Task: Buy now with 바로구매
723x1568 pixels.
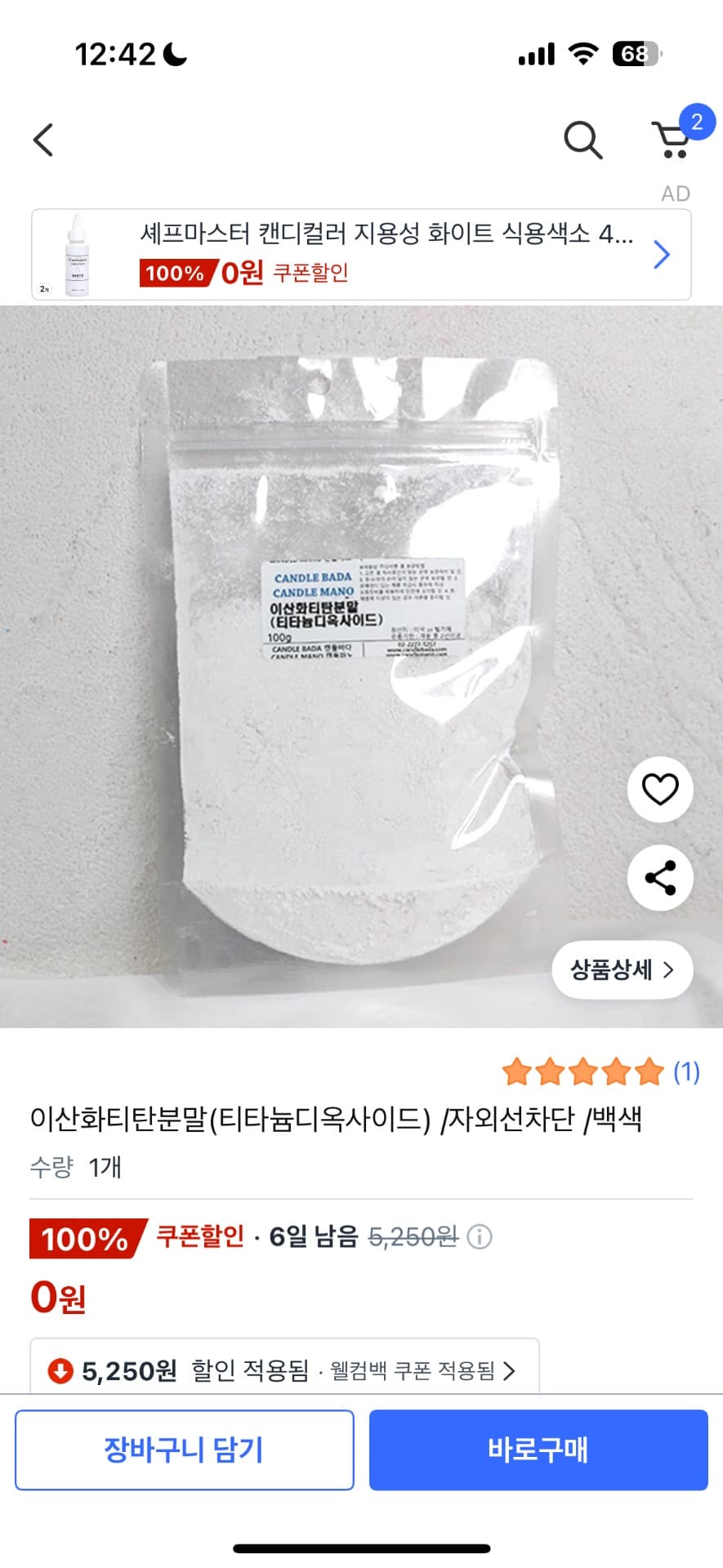Action: click(x=538, y=1450)
